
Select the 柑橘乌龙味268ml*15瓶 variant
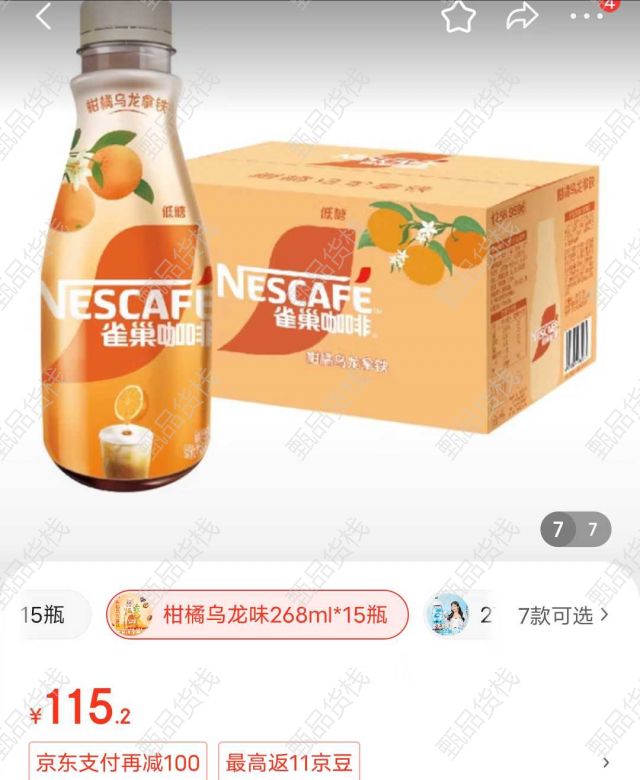258,614
